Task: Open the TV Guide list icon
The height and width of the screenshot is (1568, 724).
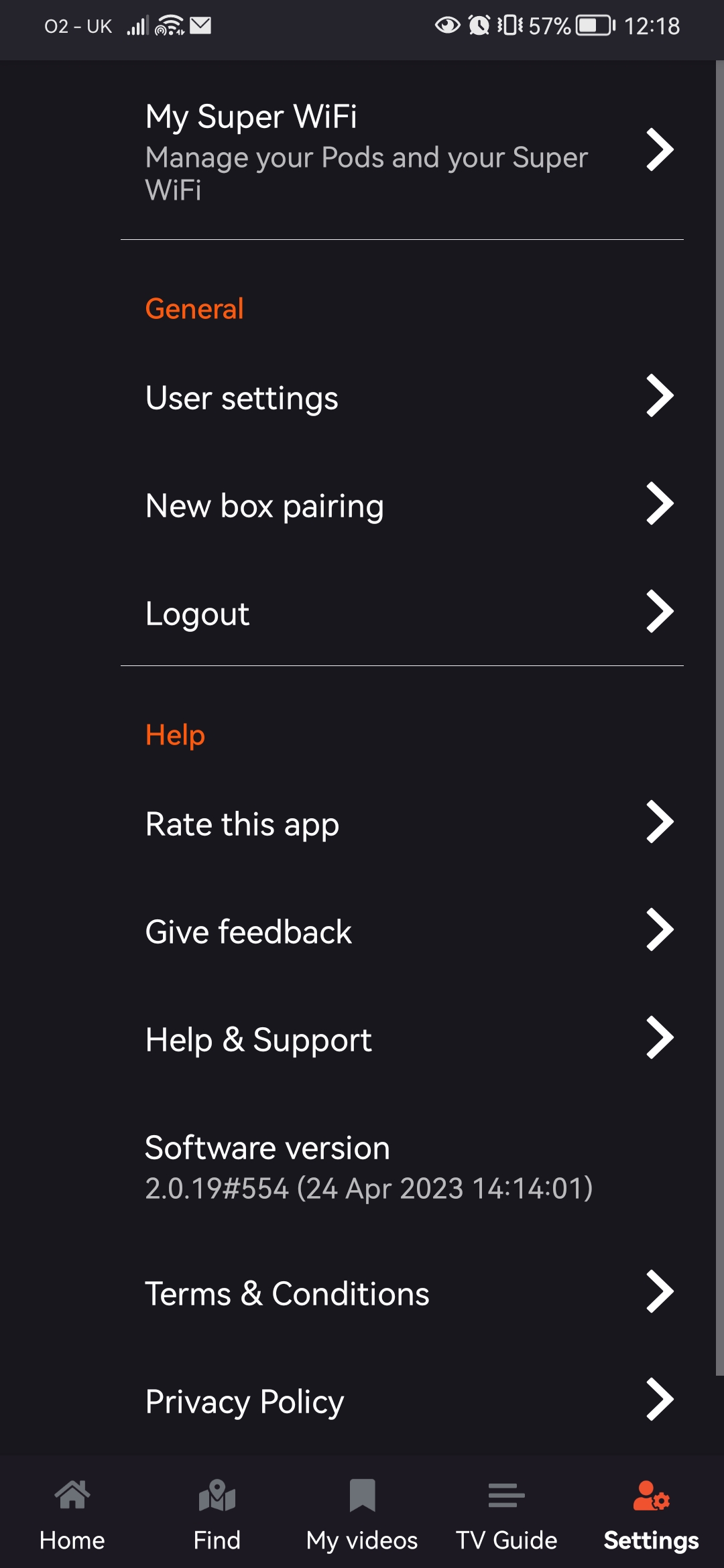Action: pos(506,1496)
